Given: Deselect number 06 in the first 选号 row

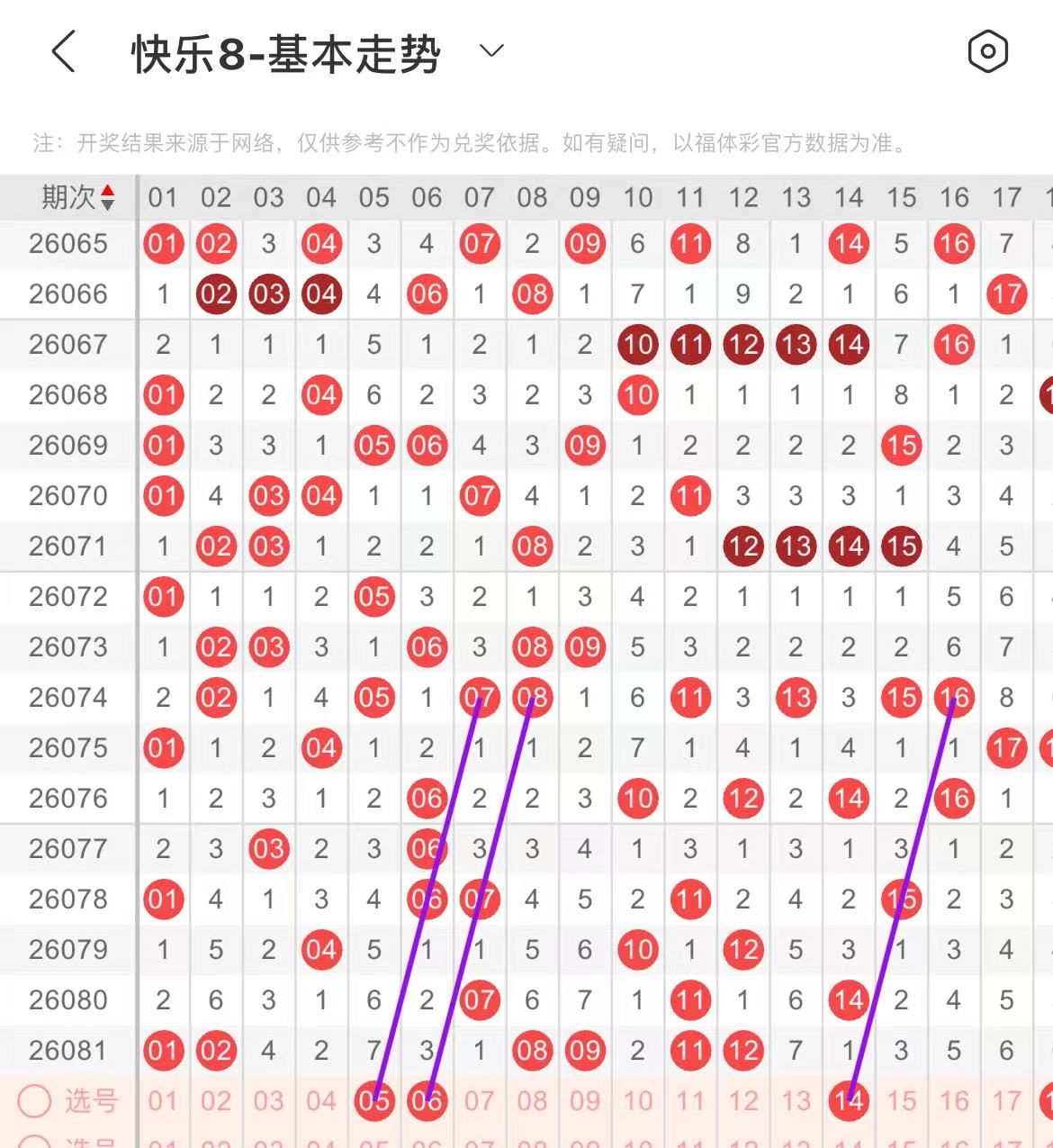Looking at the screenshot, I should coord(427,1100).
